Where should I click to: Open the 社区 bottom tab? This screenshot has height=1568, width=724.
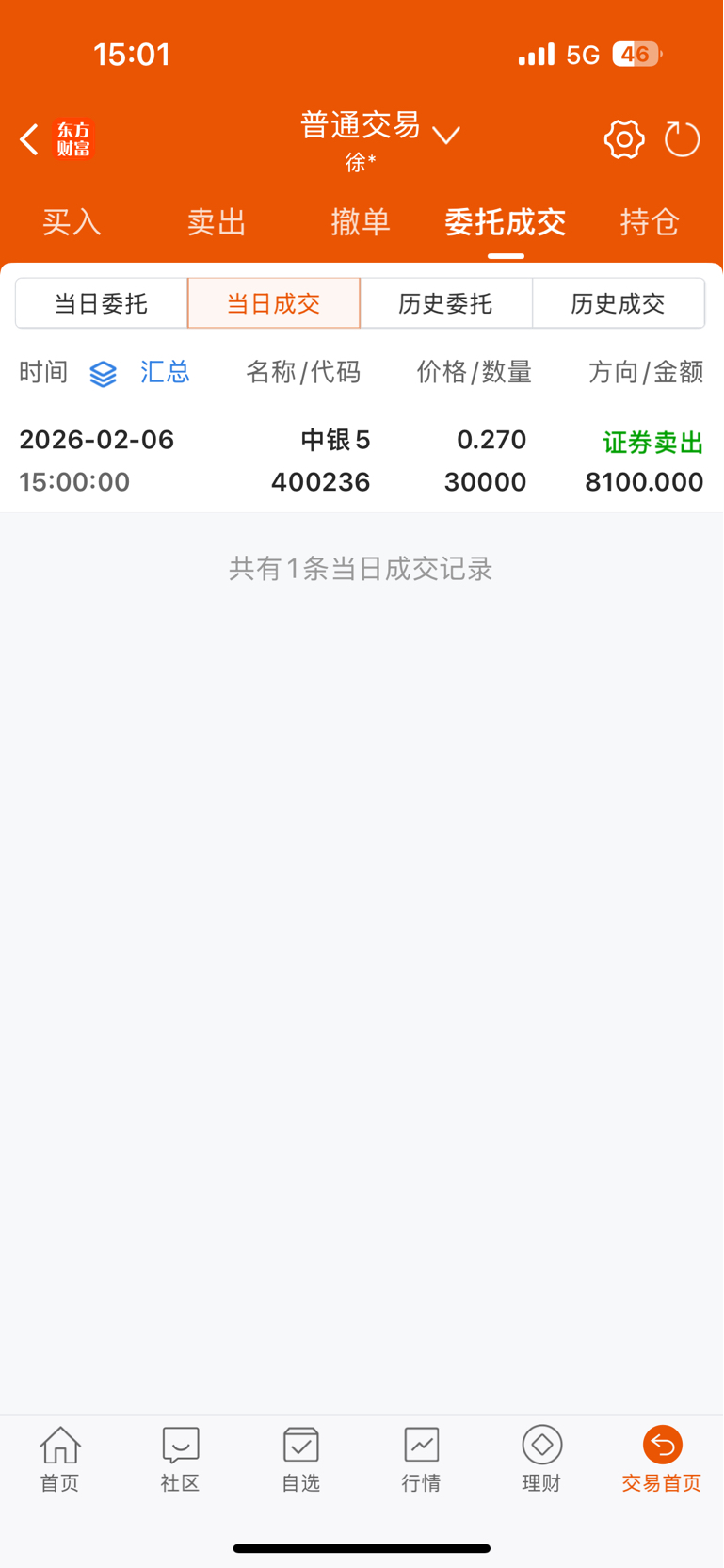click(181, 1459)
